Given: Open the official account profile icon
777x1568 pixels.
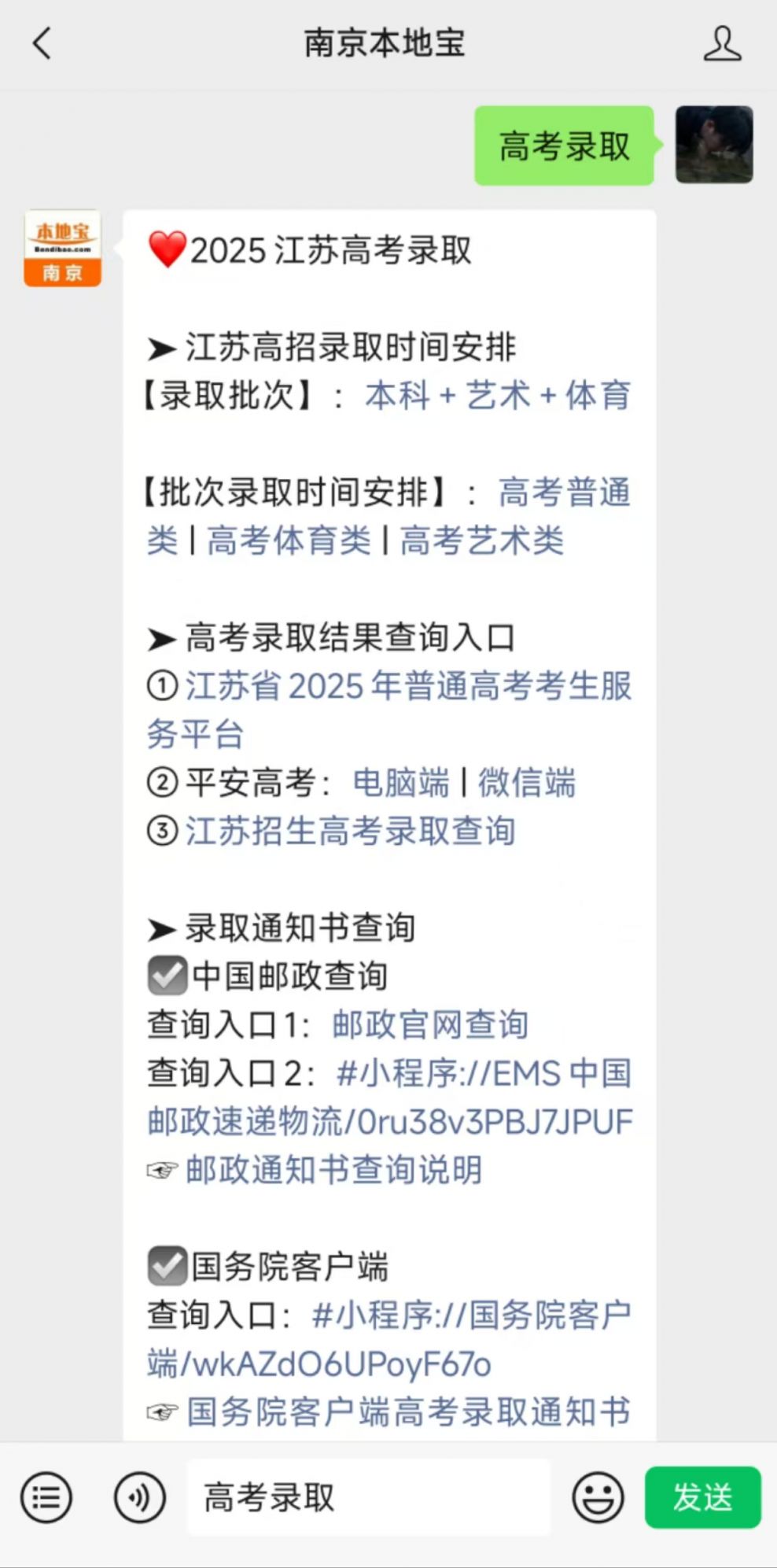Looking at the screenshot, I should [x=723, y=45].
